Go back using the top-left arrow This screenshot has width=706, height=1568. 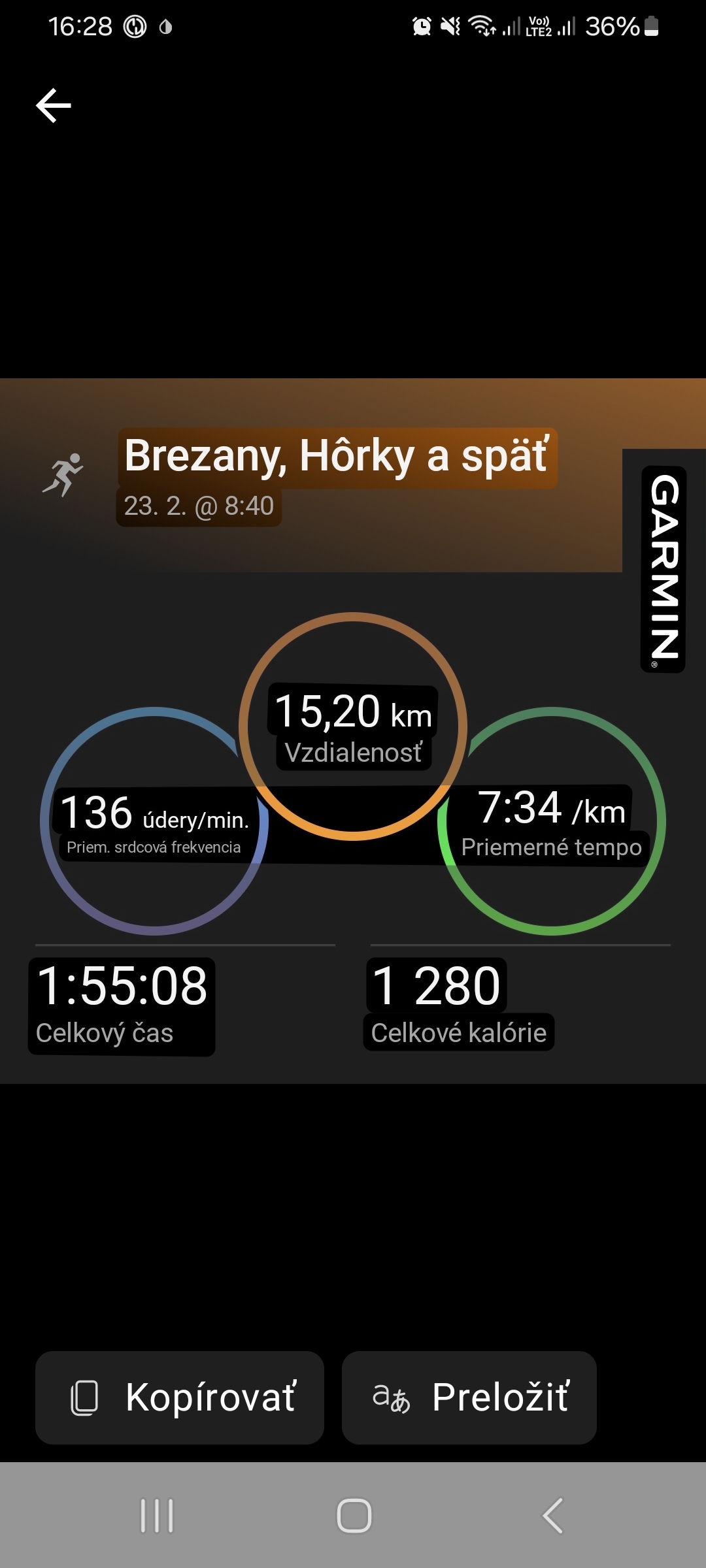click(x=54, y=105)
